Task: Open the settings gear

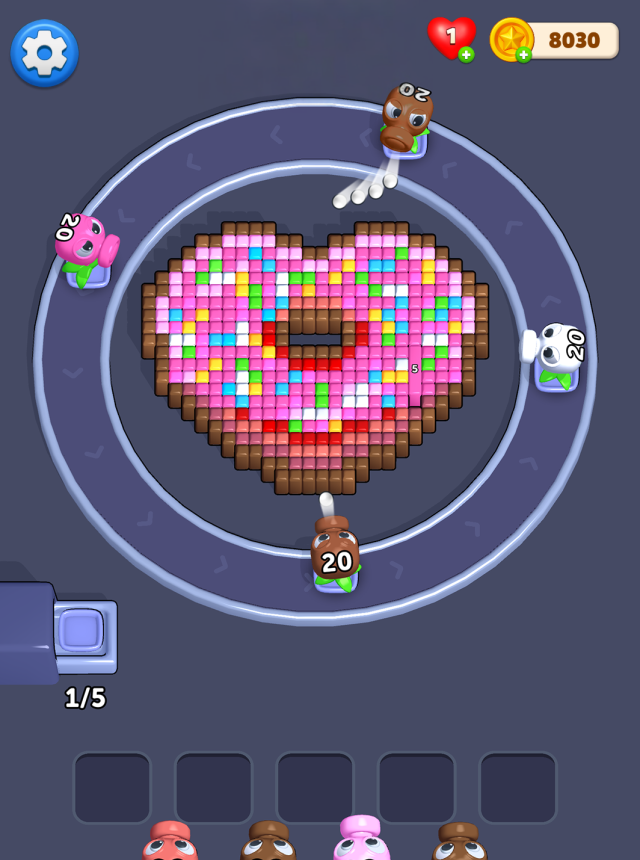Action: click(x=44, y=52)
